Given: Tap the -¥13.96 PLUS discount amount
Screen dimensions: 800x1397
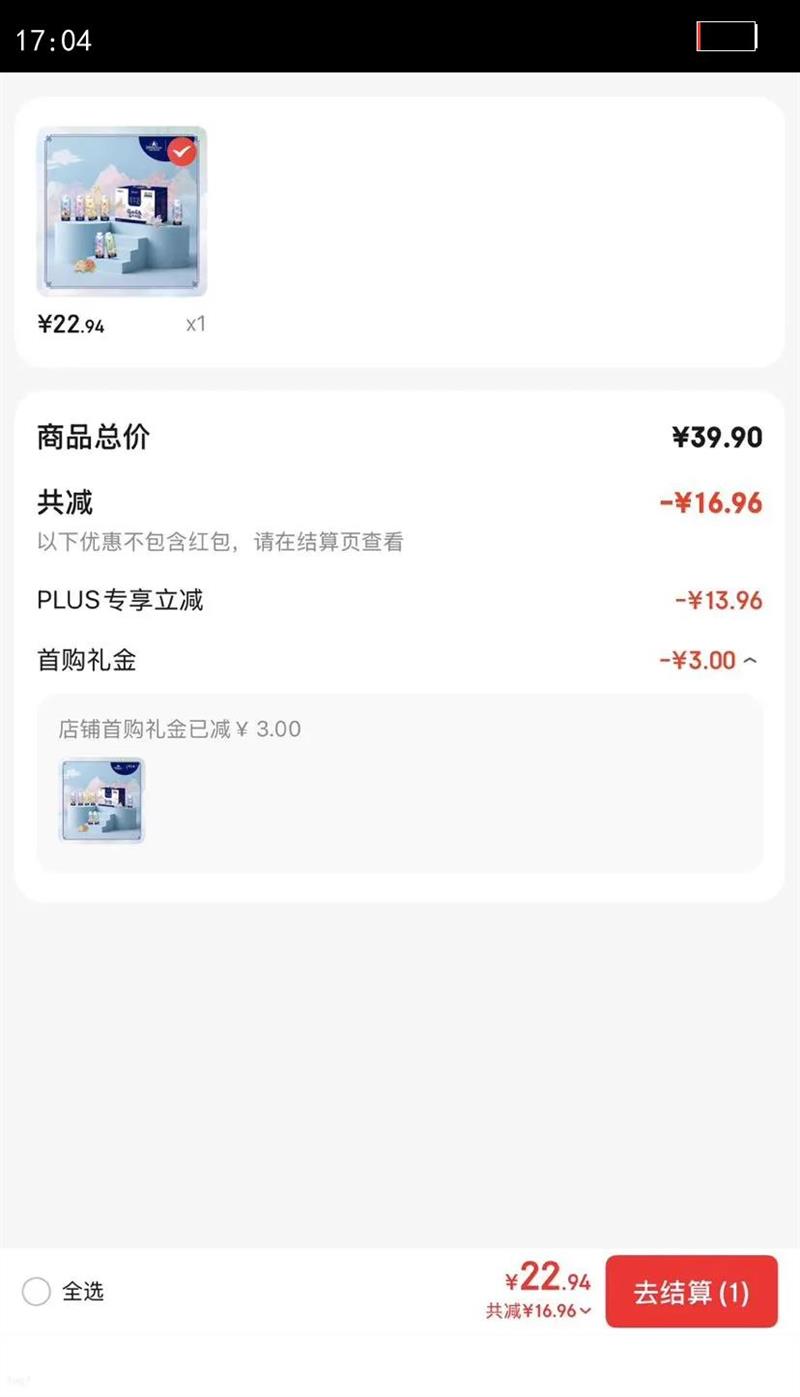Looking at the screenshot, I should (716, 600).
